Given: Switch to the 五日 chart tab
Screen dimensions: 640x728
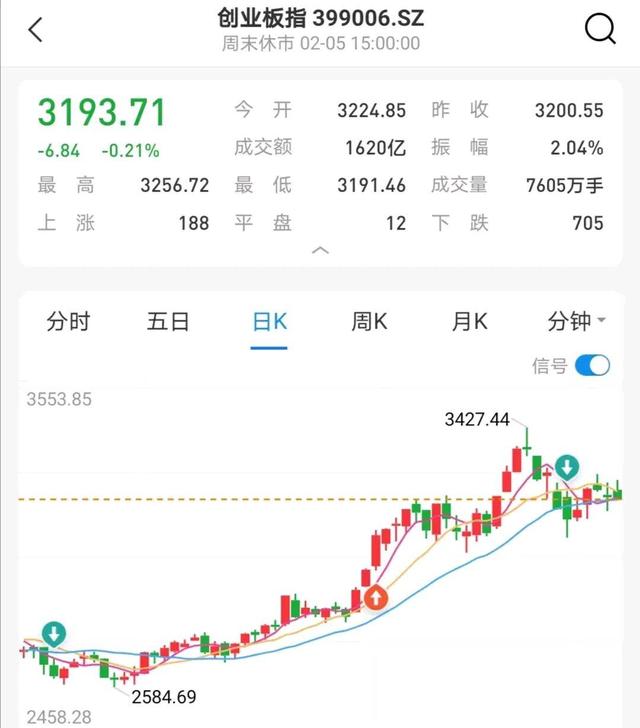Looking at the screenshot, I should tap(168, 321).
